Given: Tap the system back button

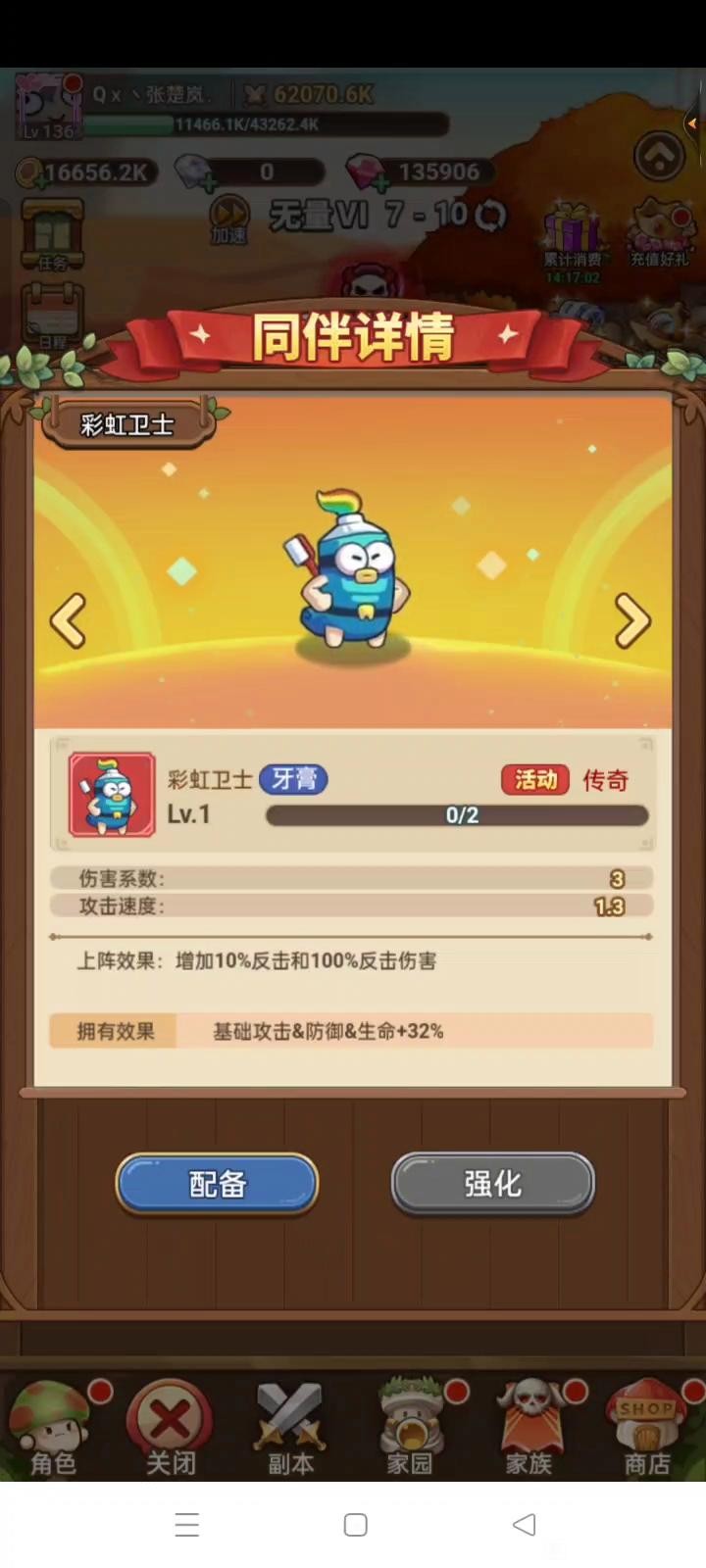Looking at the screenshot, I should (x=525, y=1525).
